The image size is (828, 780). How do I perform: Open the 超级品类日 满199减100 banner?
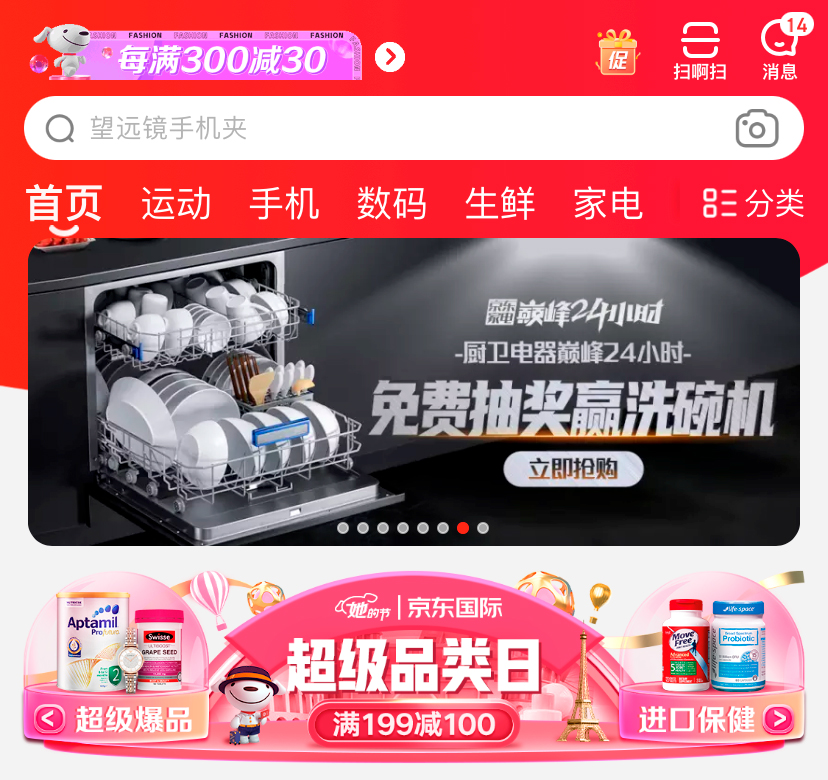(x=414, y=690)
